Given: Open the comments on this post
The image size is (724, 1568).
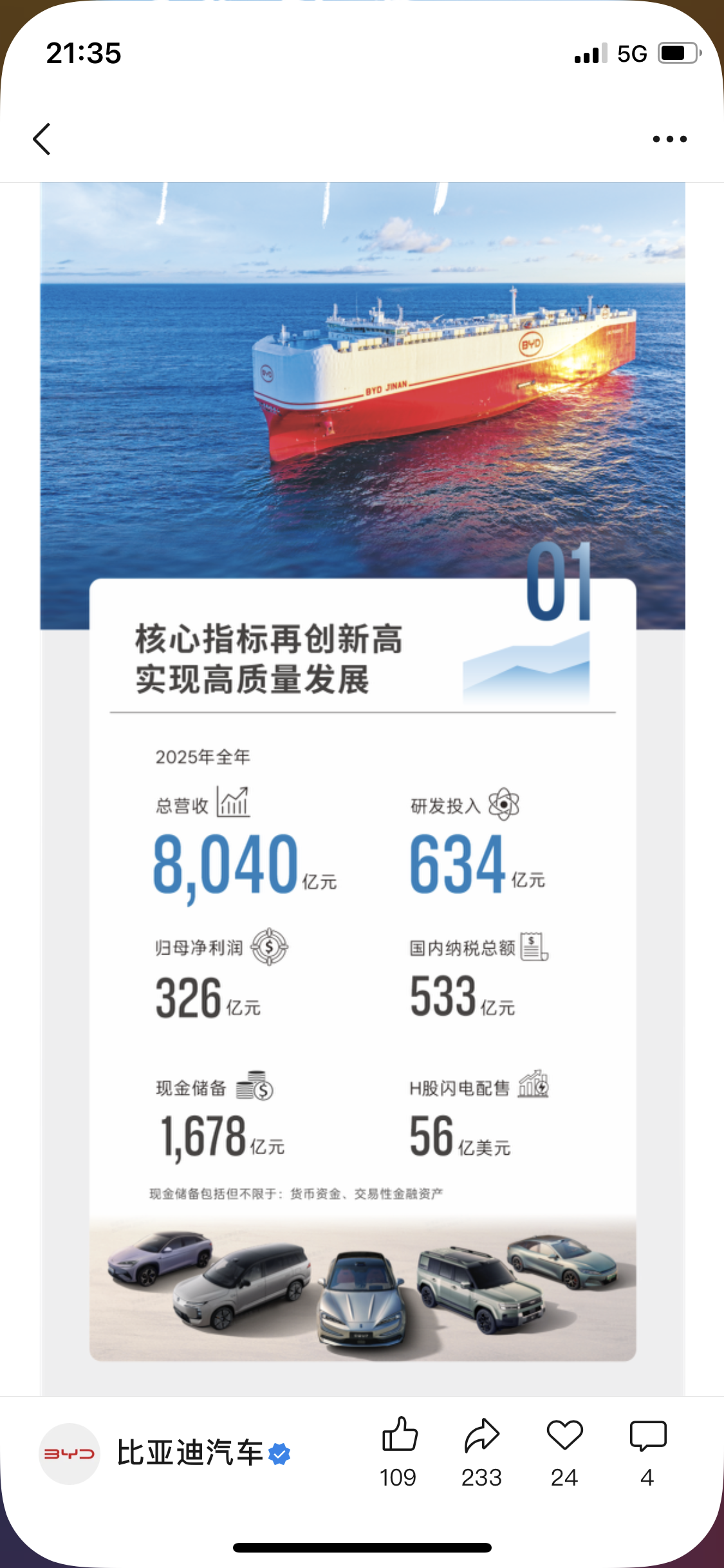Looking at the screenshot, I should coord(647,1435).
